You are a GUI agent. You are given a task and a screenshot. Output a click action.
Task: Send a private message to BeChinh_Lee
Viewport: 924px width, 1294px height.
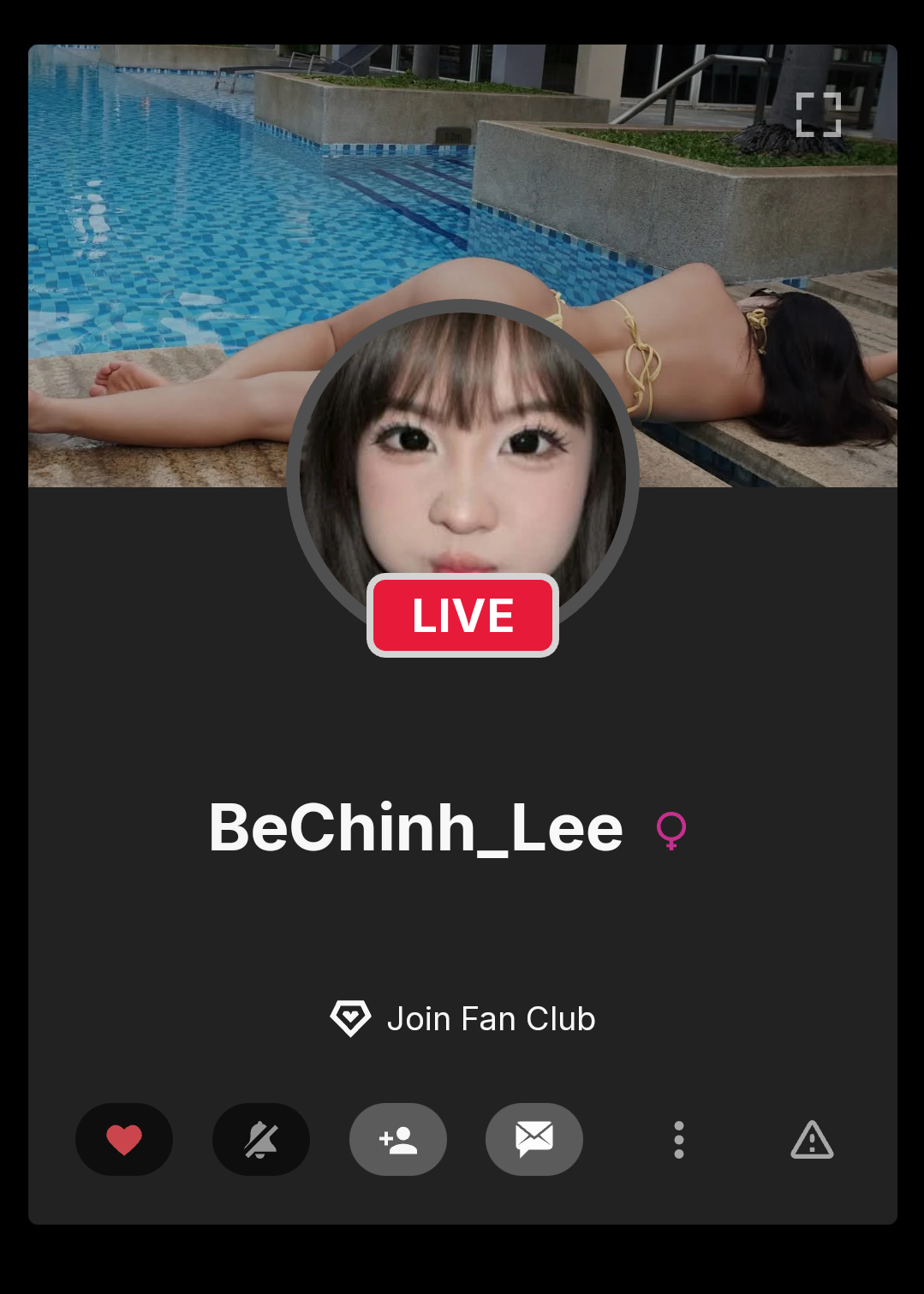(534, 1140)
